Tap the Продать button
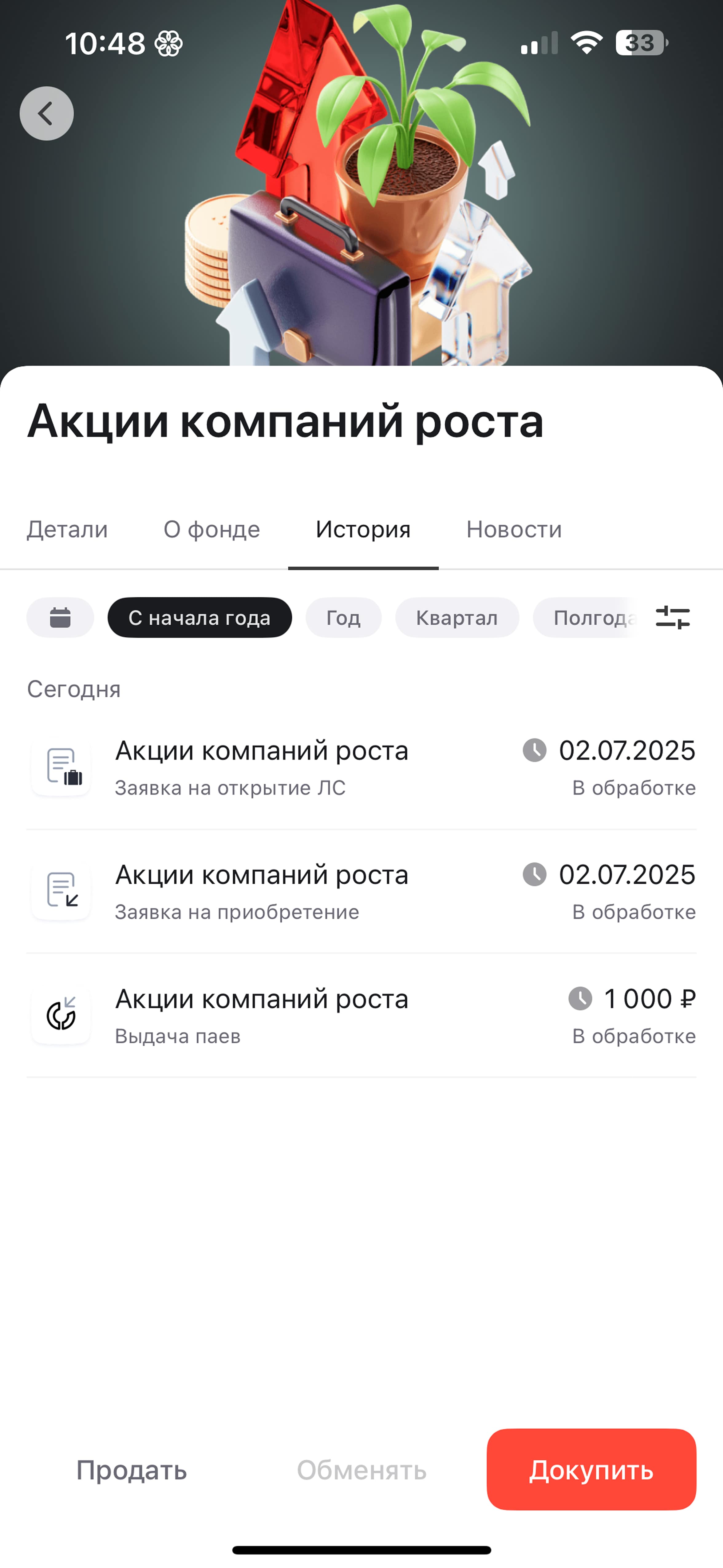723x1568 pixels. [132, 1470]
